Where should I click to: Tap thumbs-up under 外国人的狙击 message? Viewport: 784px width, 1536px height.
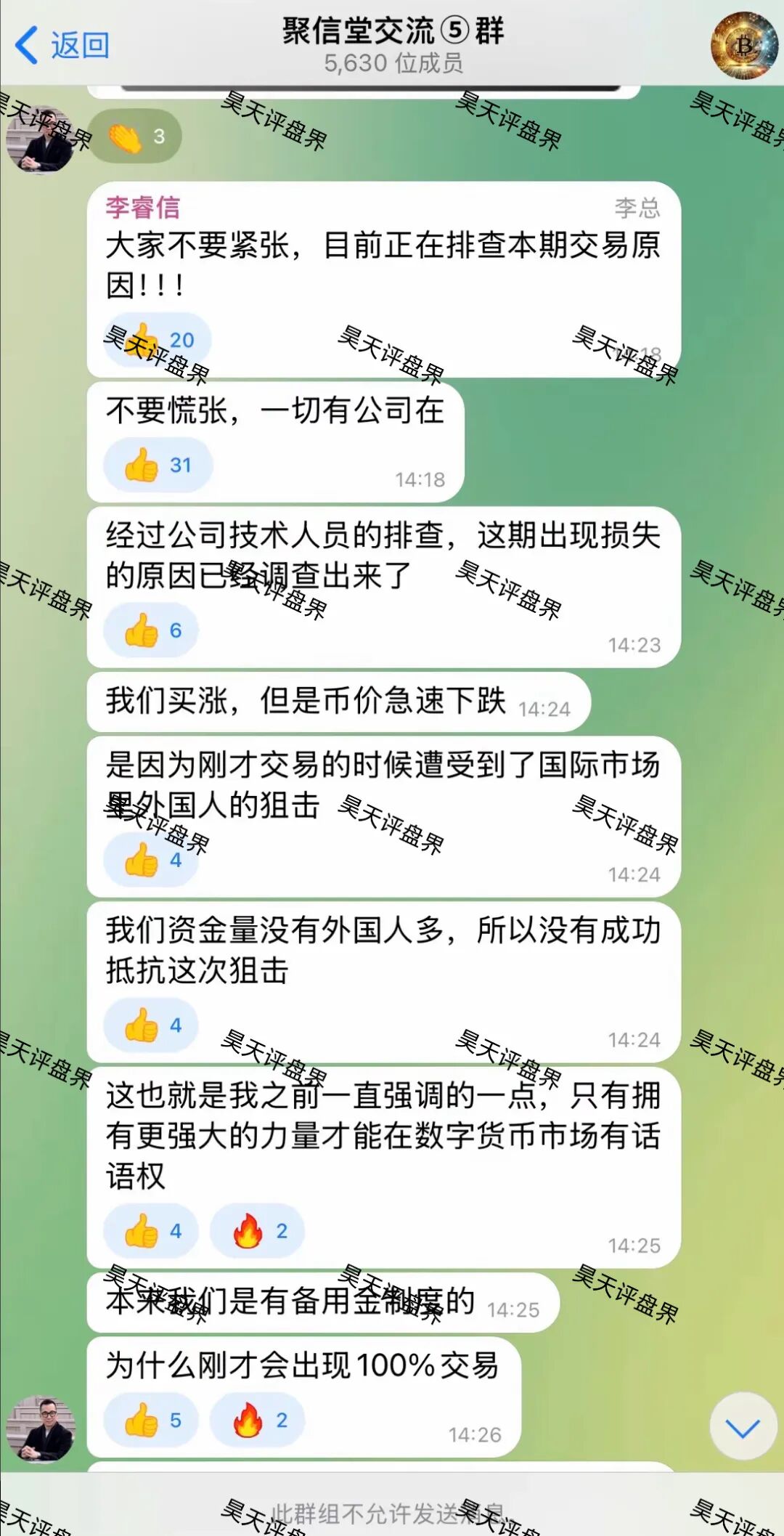[x=151, y=860]
